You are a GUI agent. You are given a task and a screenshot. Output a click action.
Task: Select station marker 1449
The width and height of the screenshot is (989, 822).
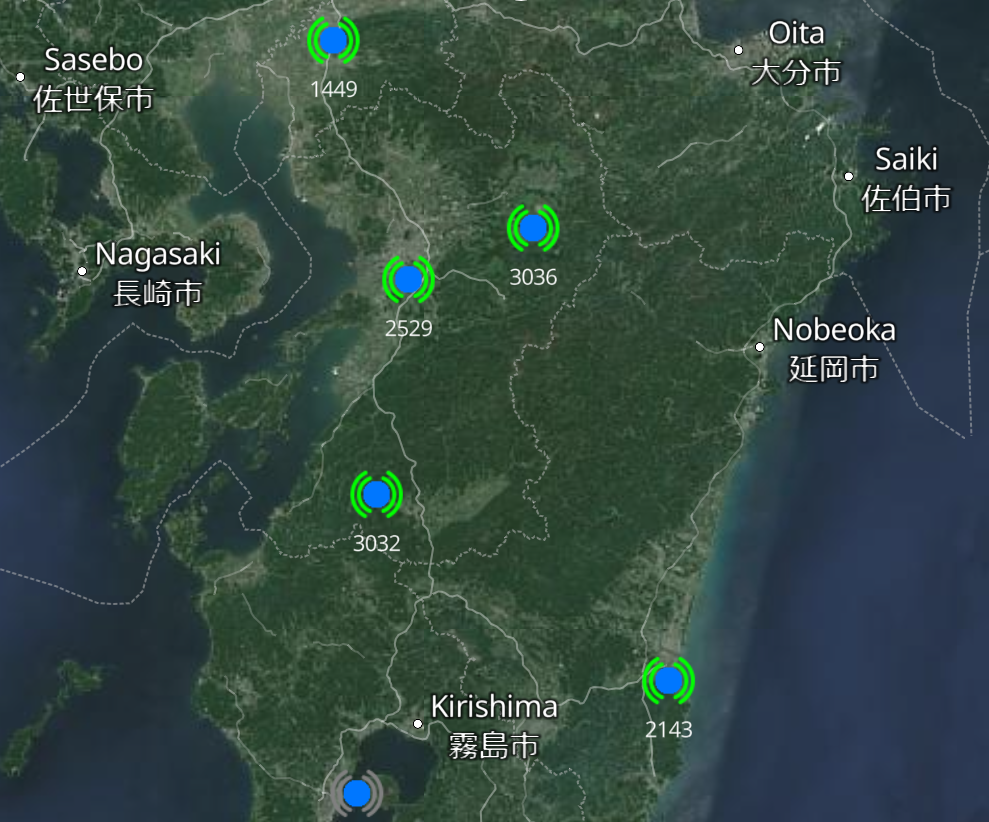point(334,40)
